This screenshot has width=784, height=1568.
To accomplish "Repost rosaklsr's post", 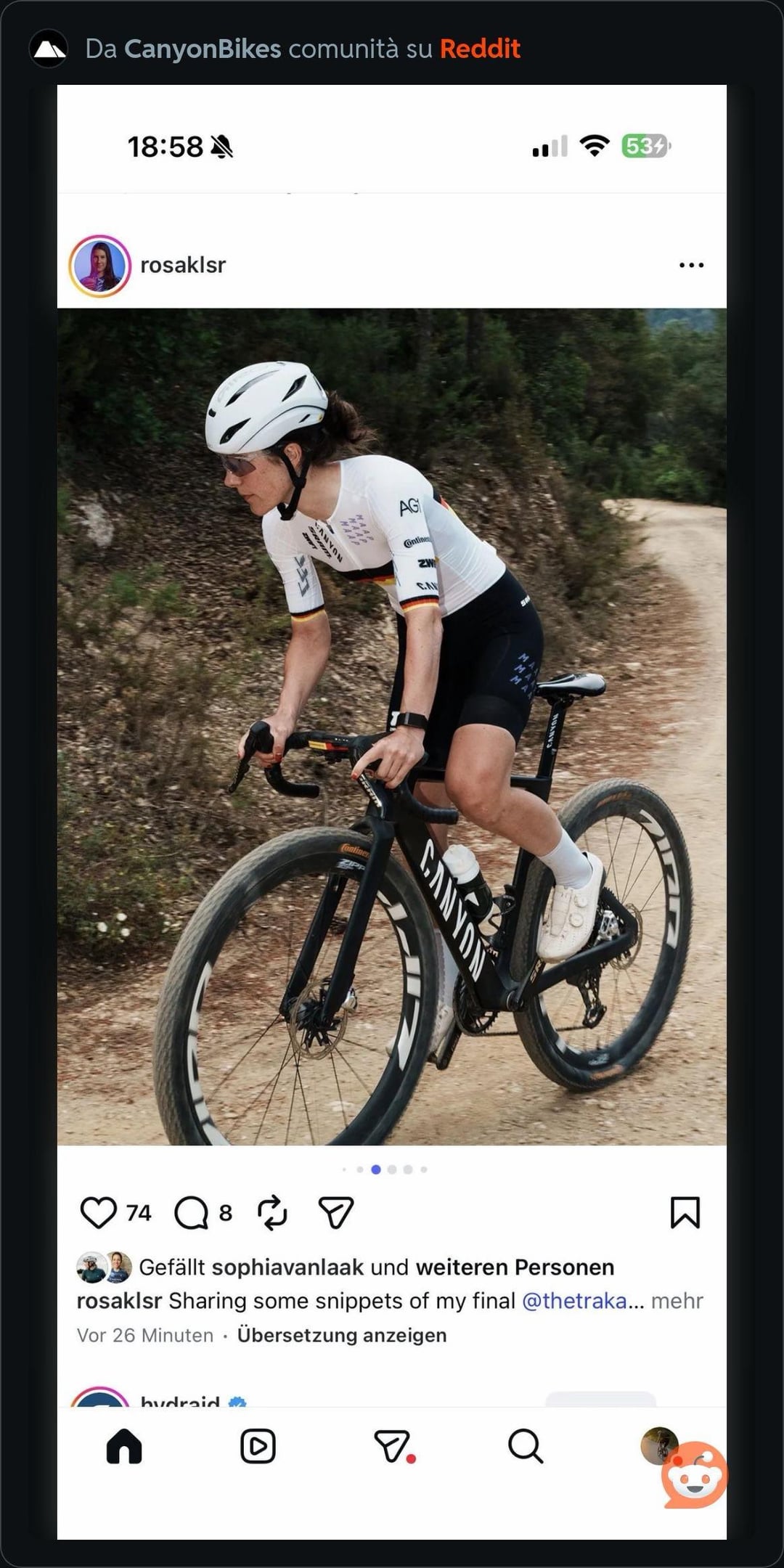I will click(x=272, y=1212).
